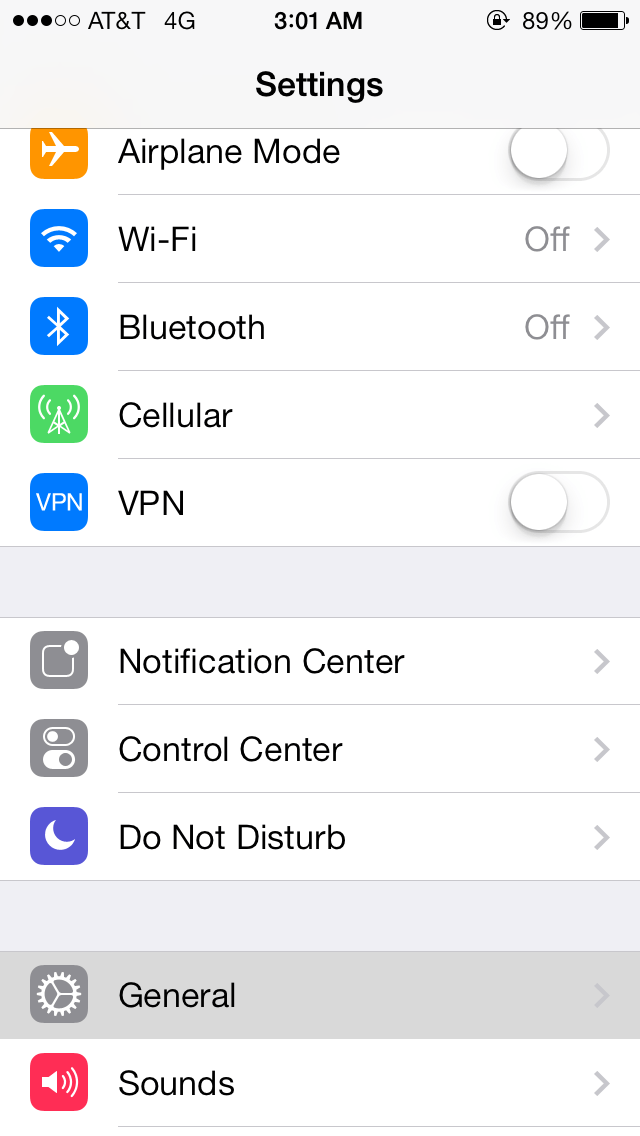640x1136 pixels.
Task: Open Wi-Fi settings
Action: click(320, 240)
